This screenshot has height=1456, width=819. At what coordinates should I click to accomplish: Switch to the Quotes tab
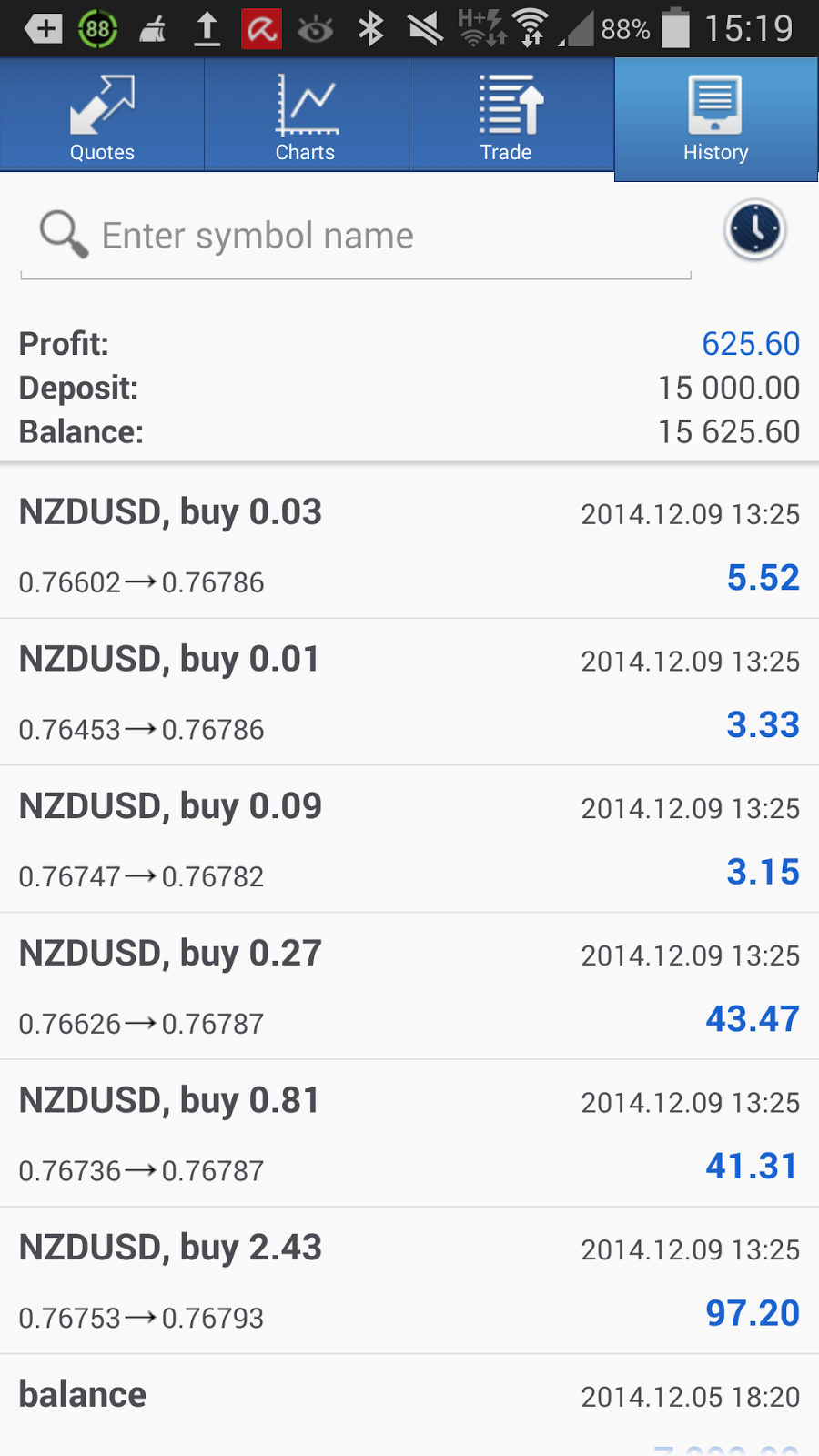pos(102,115)
